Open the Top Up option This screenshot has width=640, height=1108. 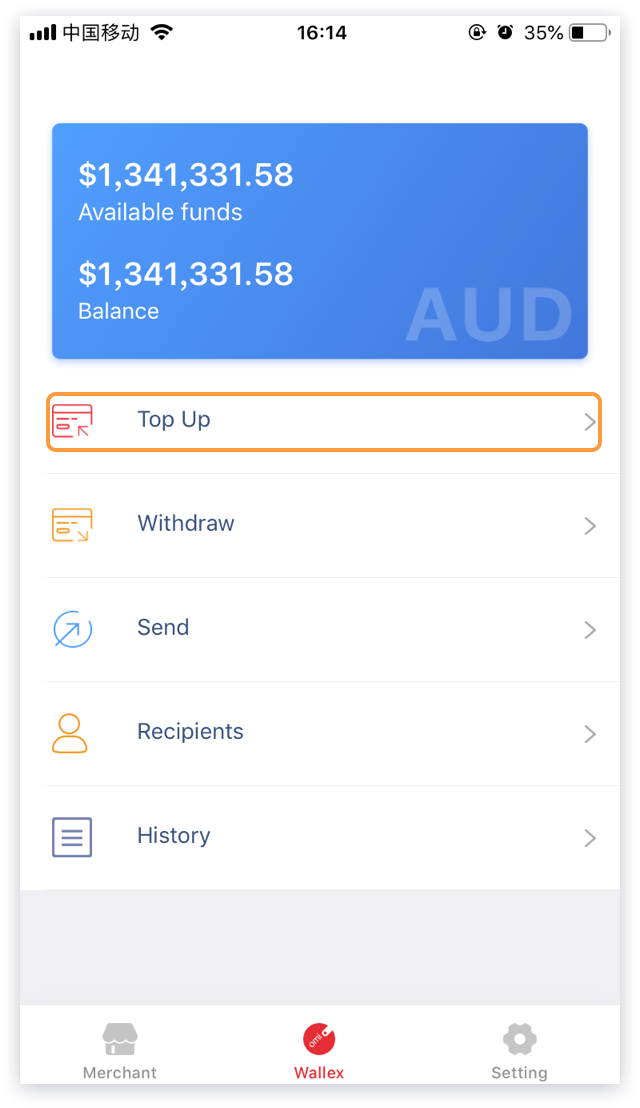tap(323, 421)
